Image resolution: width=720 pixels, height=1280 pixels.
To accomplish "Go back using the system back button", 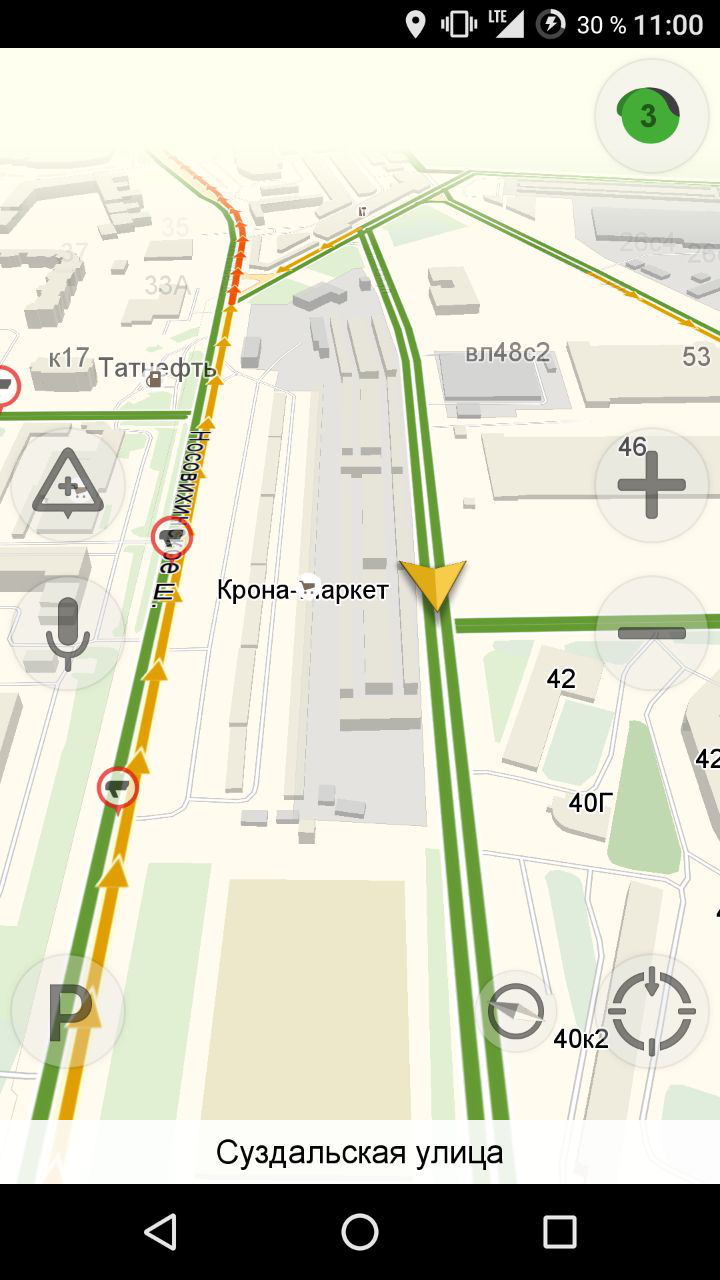I will (160, 1232).
